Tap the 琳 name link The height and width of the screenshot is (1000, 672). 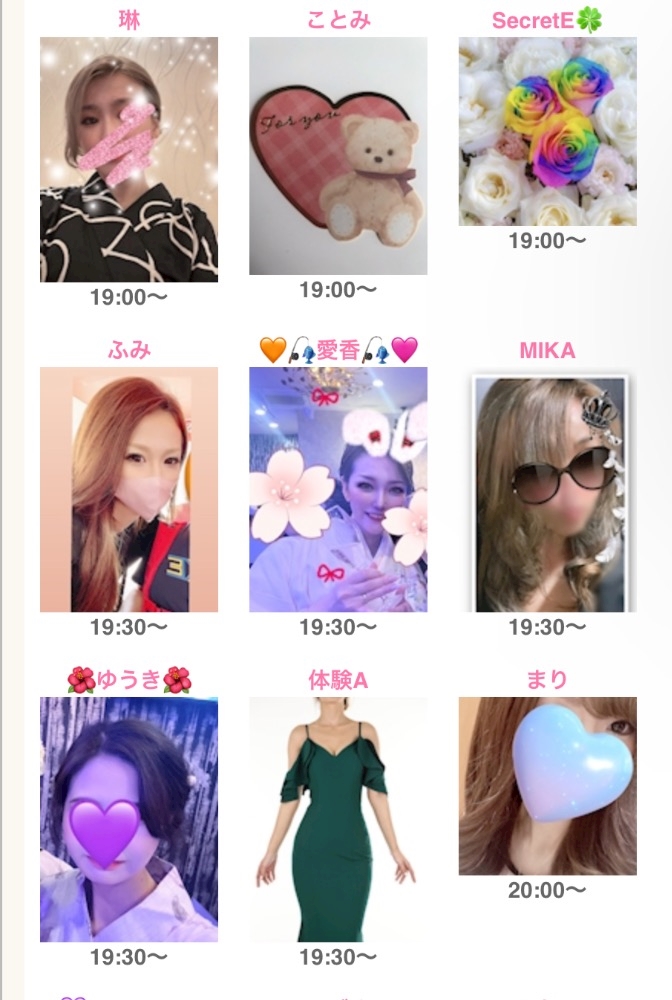129,20
